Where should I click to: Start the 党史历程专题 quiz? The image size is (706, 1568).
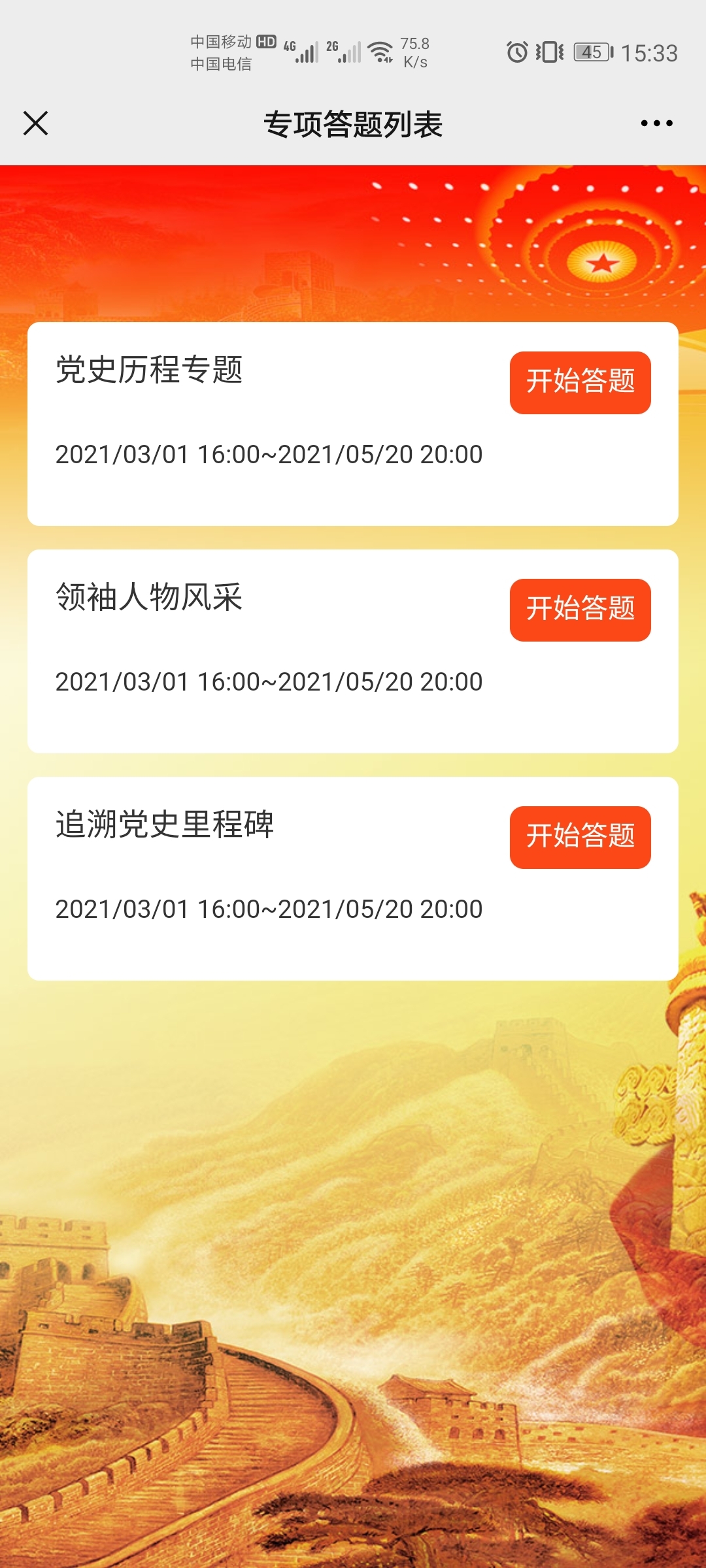point(580,382)
